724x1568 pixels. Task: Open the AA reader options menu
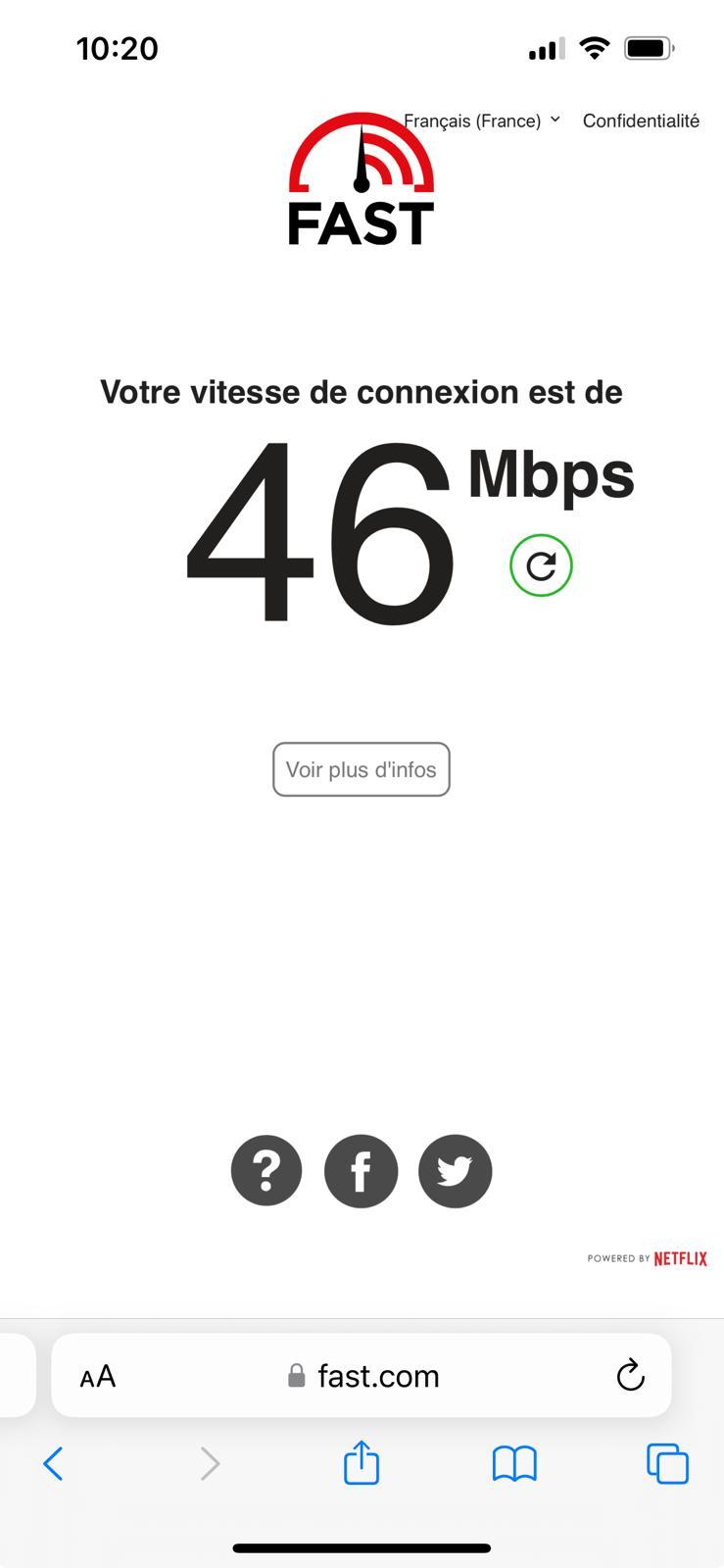(98, 1376)
